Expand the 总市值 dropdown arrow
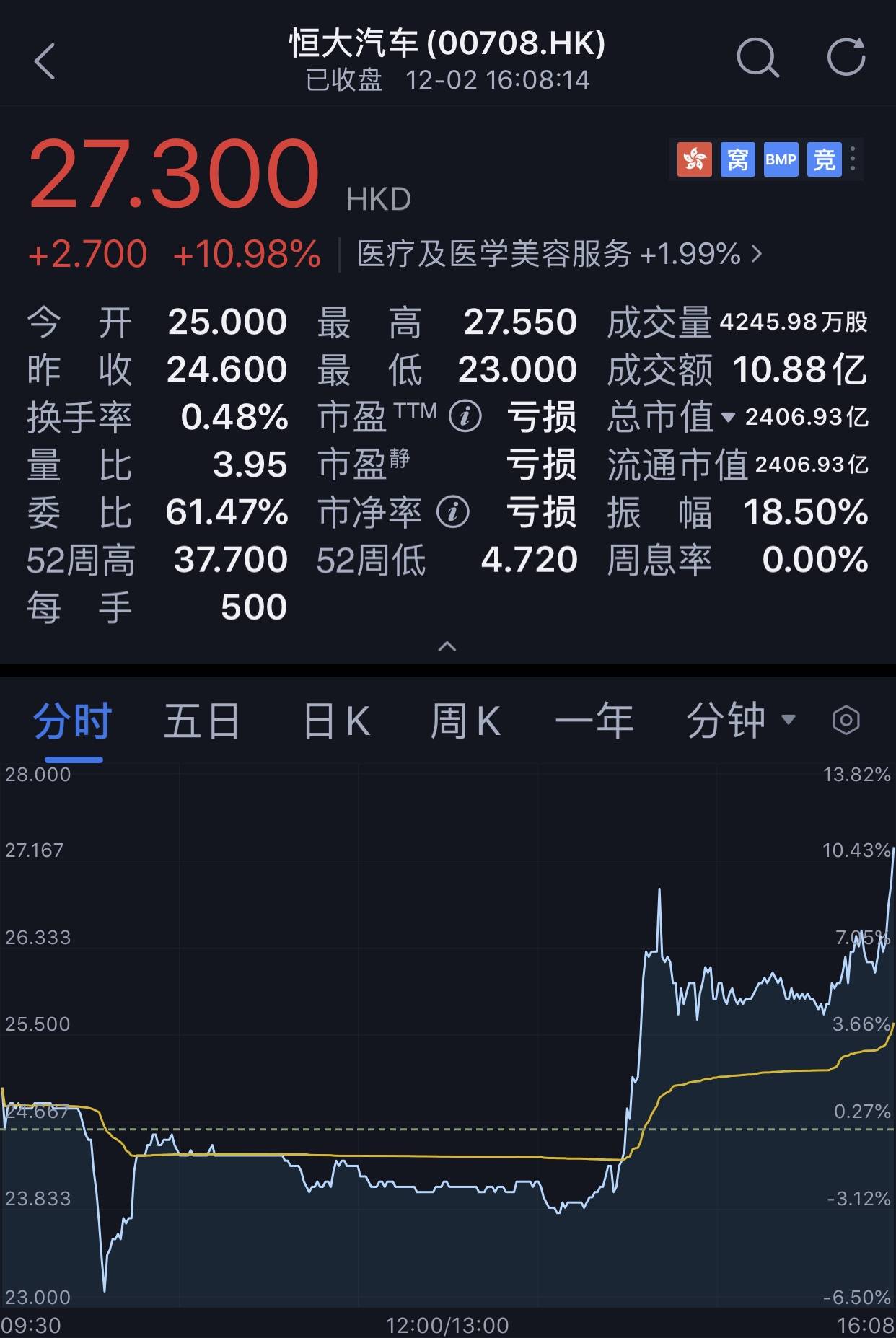 [x=729, y=417]
